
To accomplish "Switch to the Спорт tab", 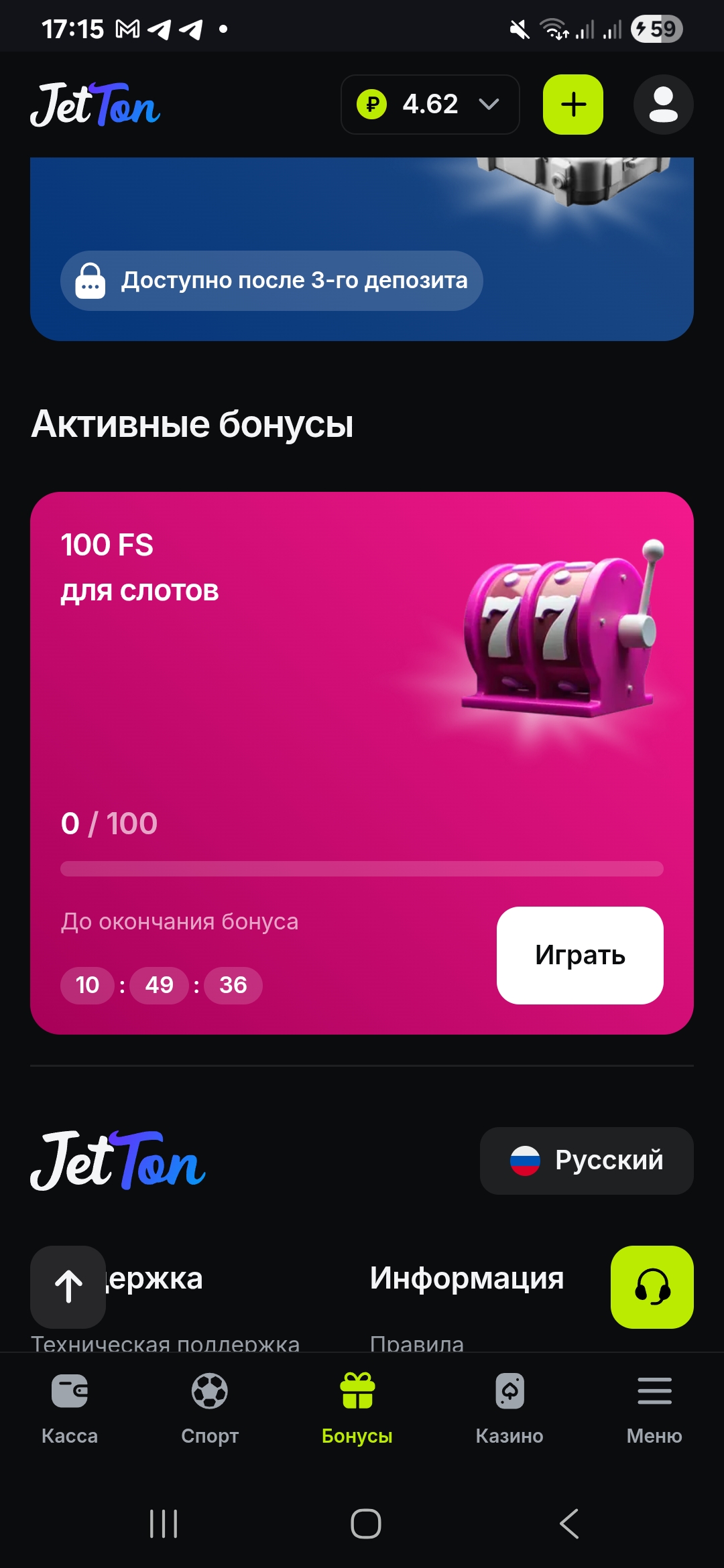I will click(210, 1407).
